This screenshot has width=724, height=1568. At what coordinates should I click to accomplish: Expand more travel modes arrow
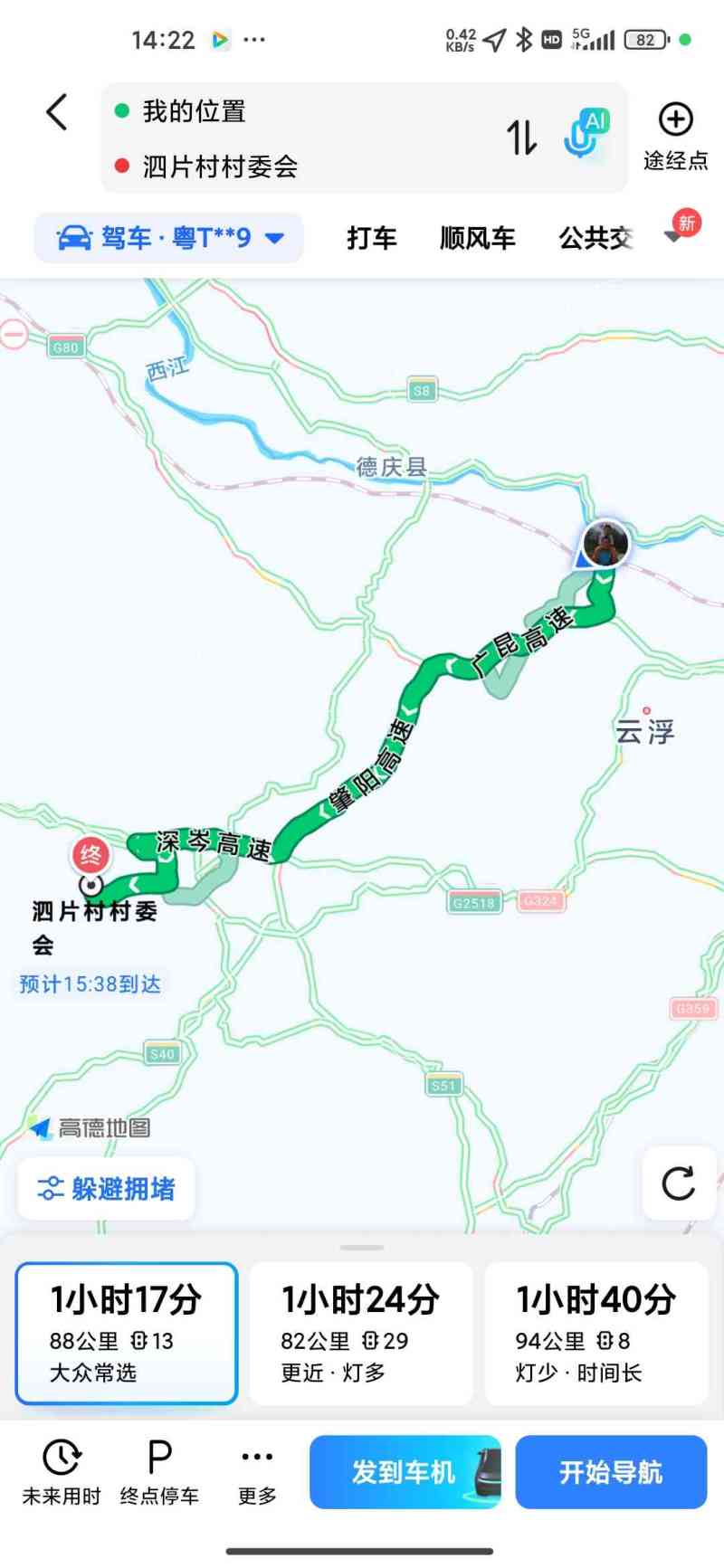coord(674,237)
